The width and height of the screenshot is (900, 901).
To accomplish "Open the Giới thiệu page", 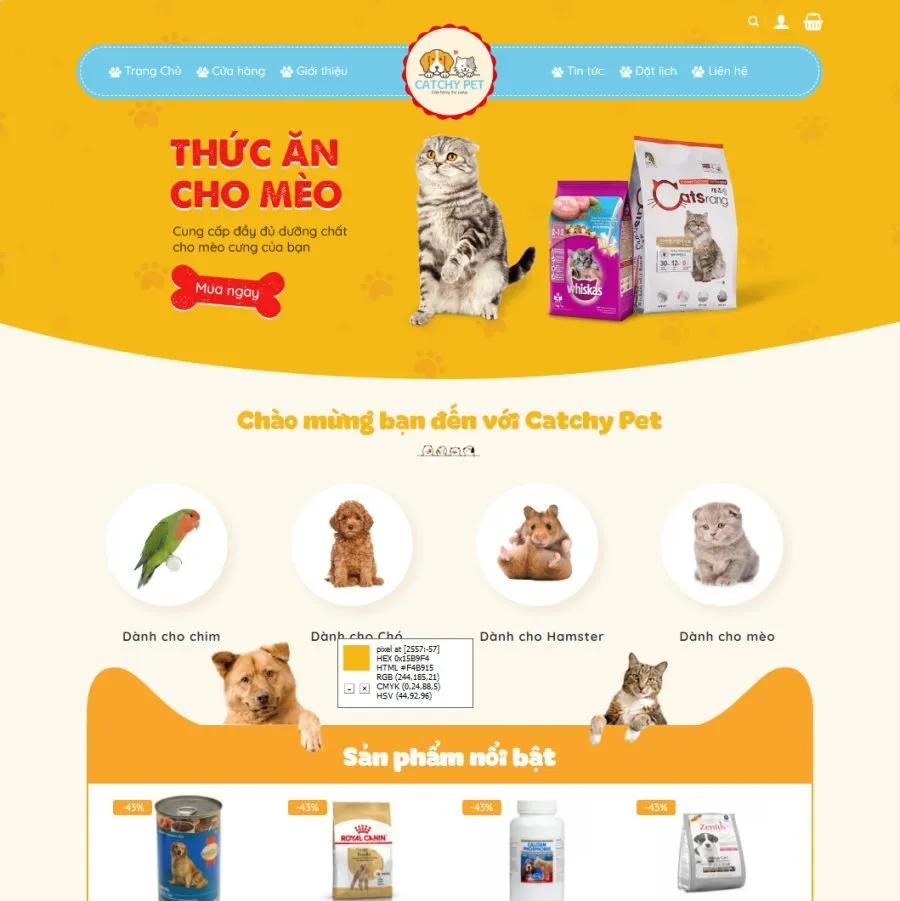I will pos(314,71).
